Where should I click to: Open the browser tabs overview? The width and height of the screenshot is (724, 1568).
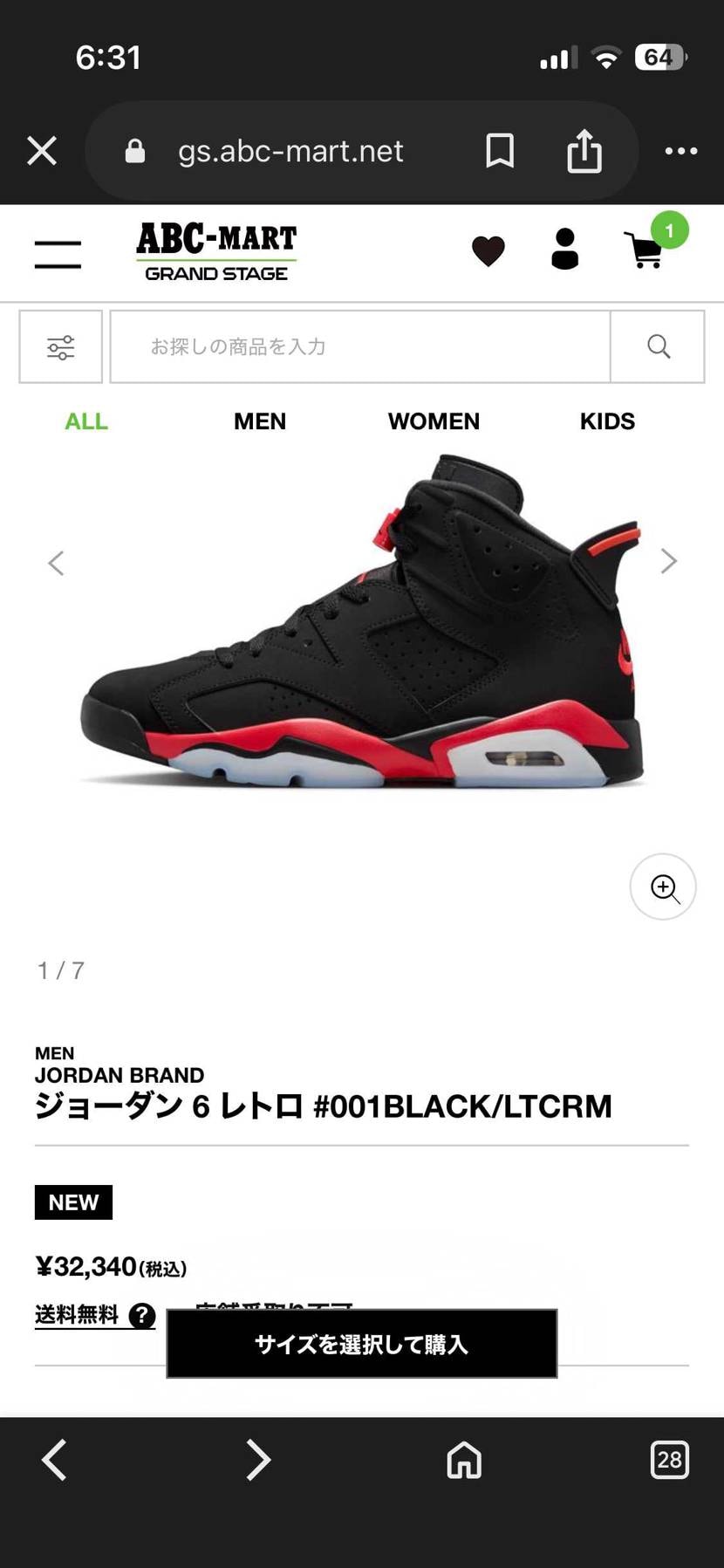(x=669, y=1460)
